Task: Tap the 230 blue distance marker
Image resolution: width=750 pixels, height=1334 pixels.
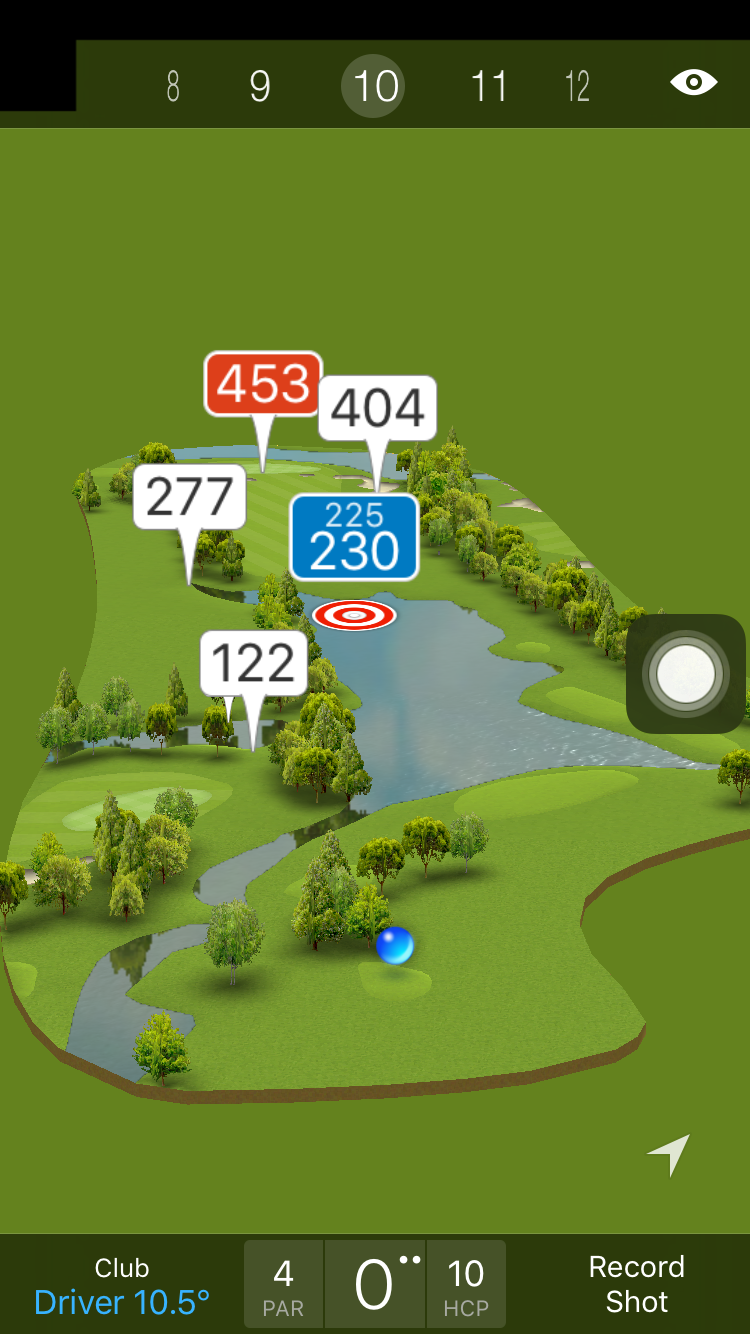Action: pos(354,538)
